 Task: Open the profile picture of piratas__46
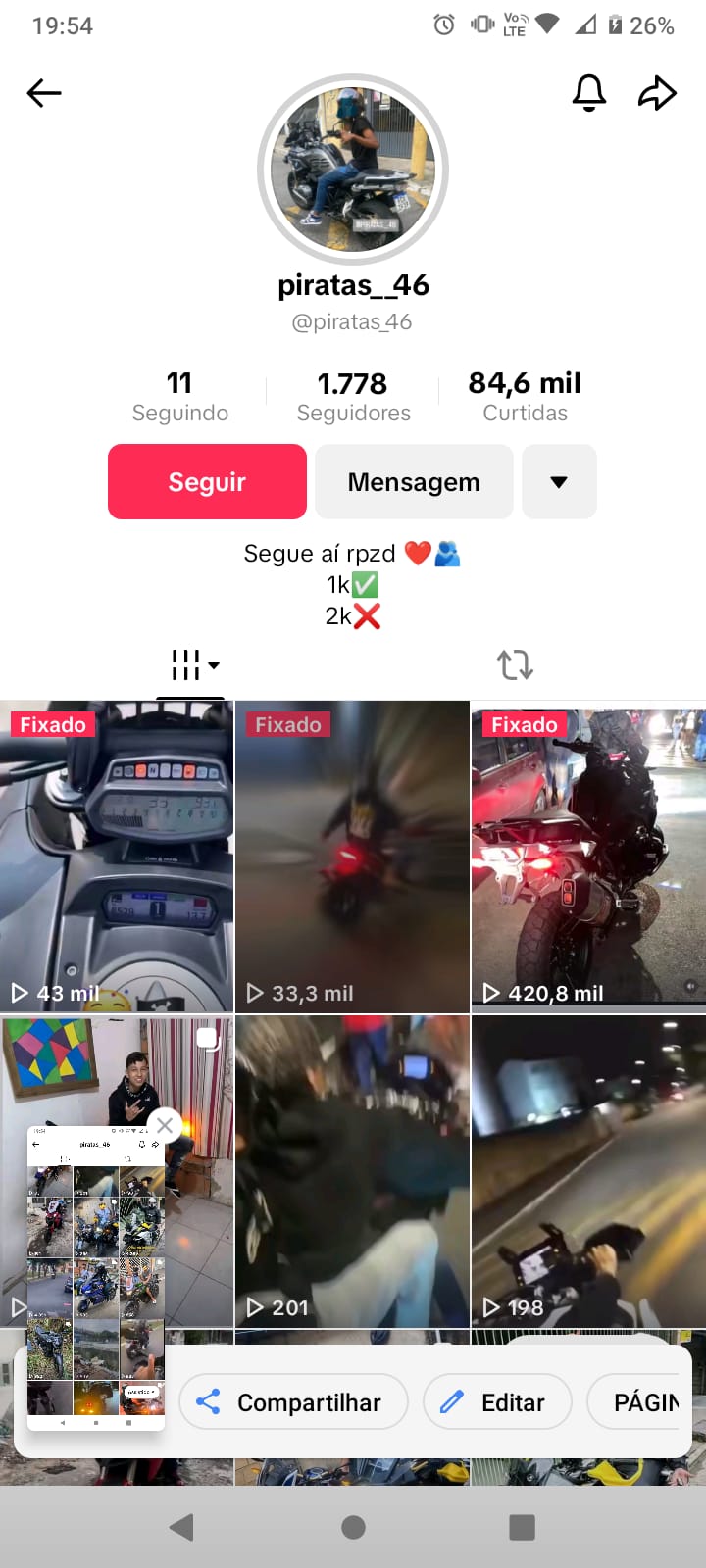(353, 170)
